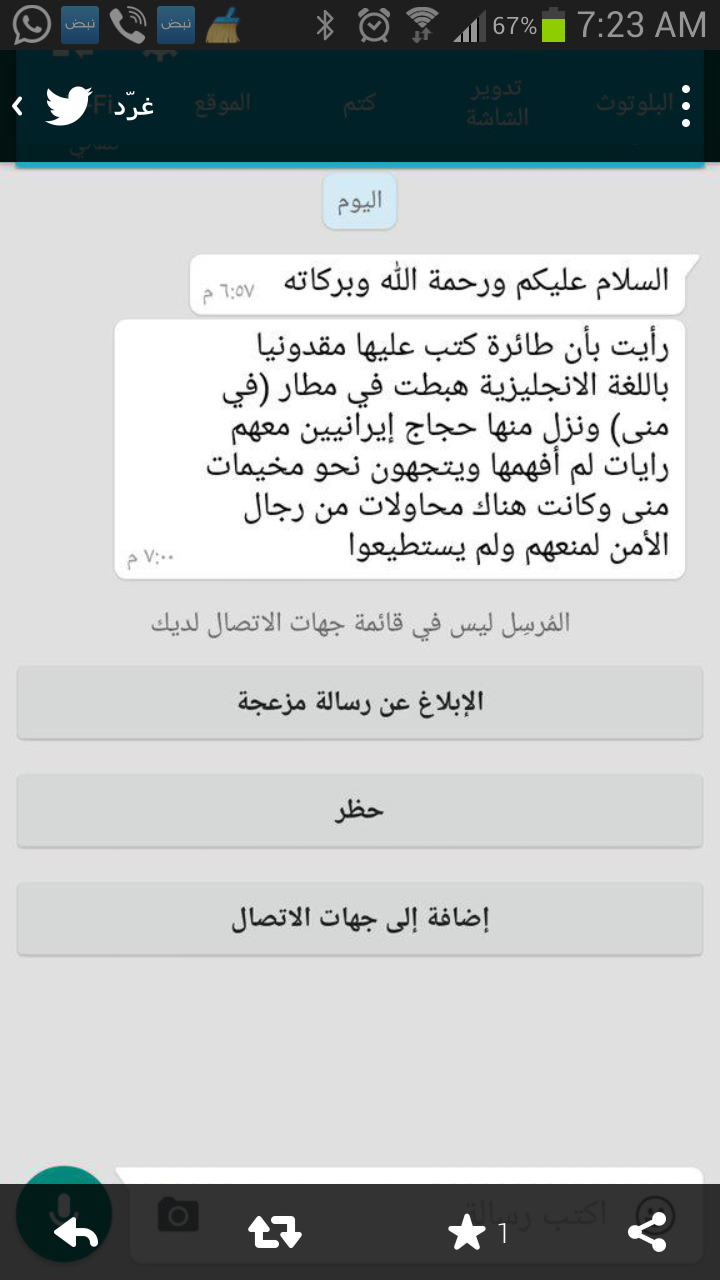Image resolution: width=720 pixels, height=1280 pixels.
Task: Reply to this tweet
Action: tap(75, 1234)
